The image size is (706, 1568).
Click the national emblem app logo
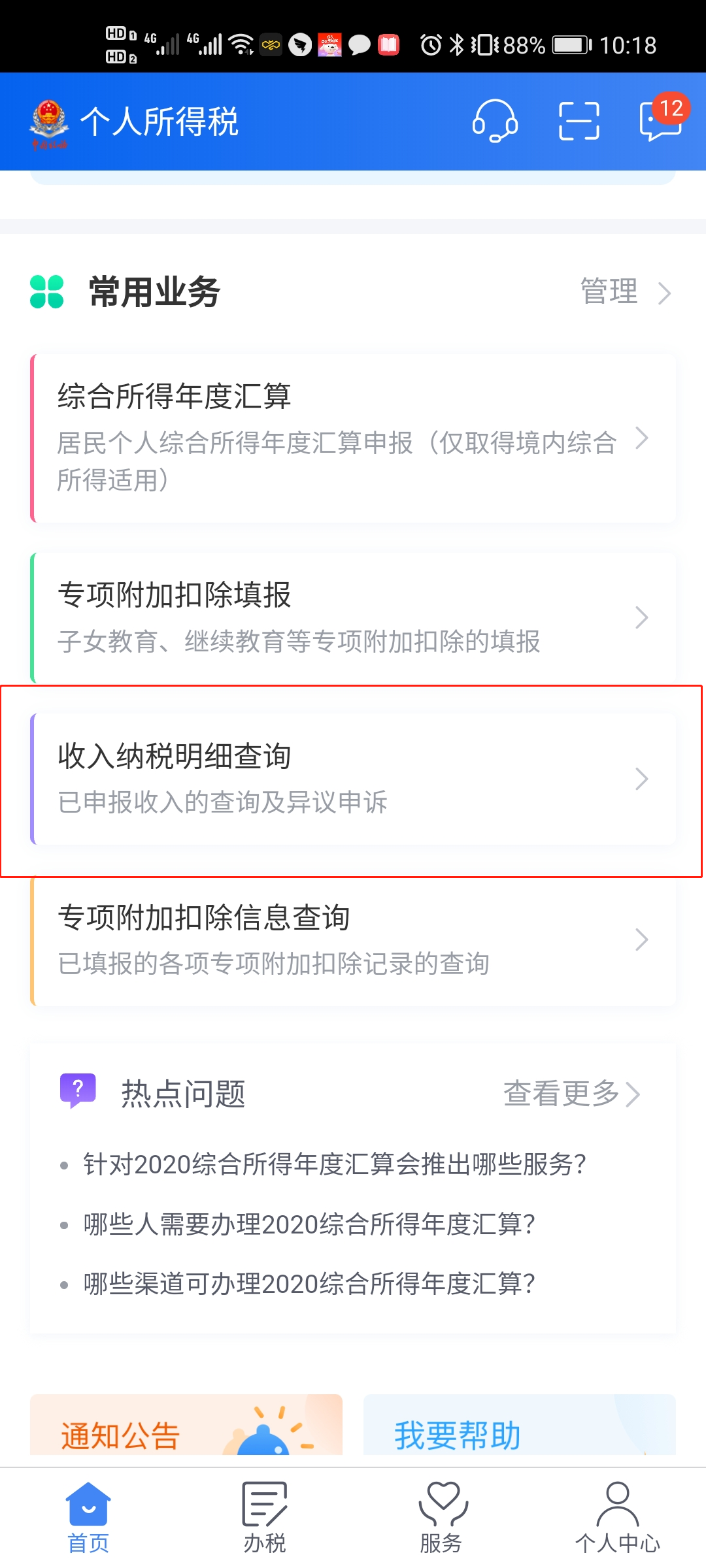pyautogui.click(x=51, y=121)
